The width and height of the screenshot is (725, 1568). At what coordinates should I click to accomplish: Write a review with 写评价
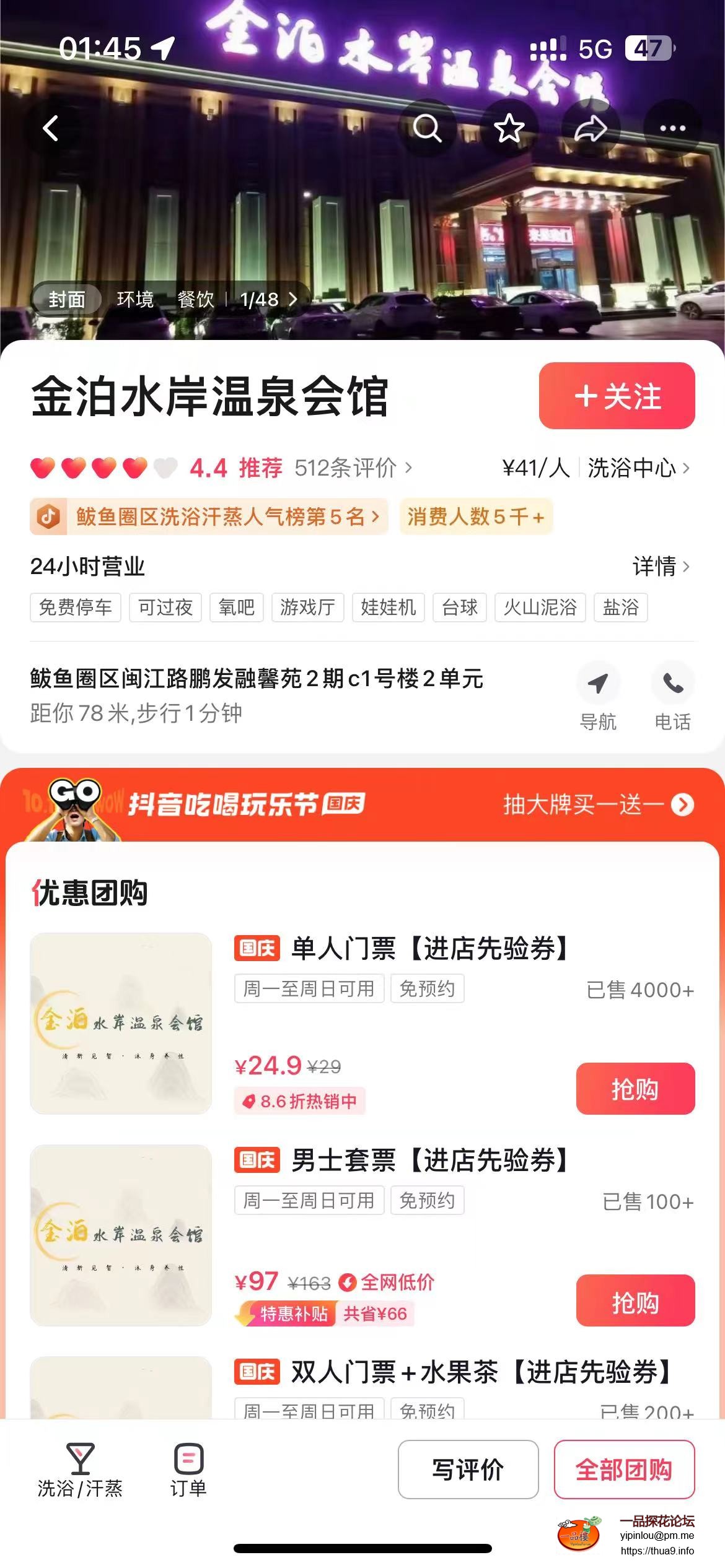pos(468,1470)
